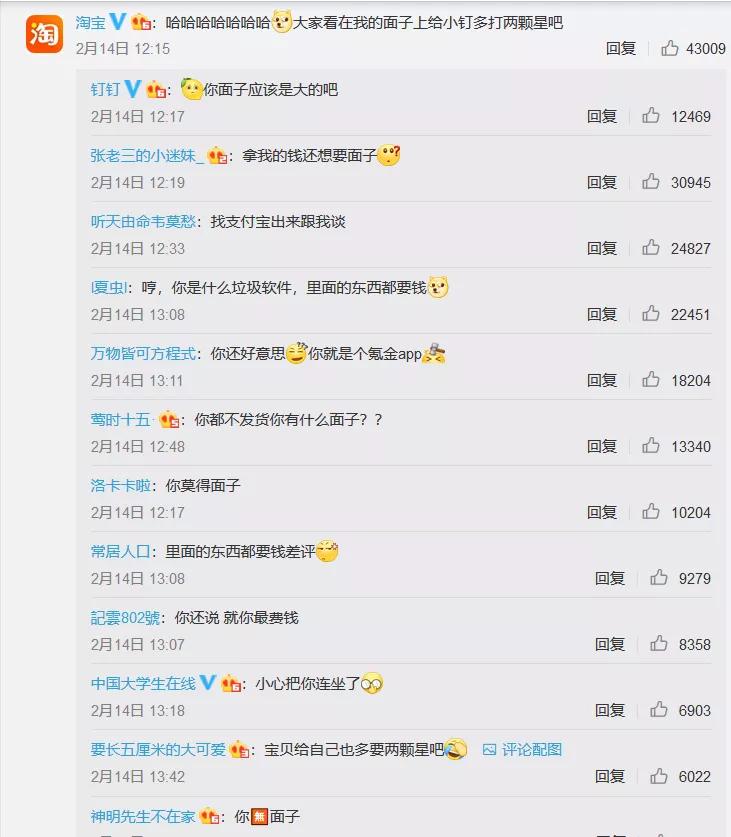Like 淘宝's top comment
This screenshot has width=731, height=837.
tap(670, 48)
